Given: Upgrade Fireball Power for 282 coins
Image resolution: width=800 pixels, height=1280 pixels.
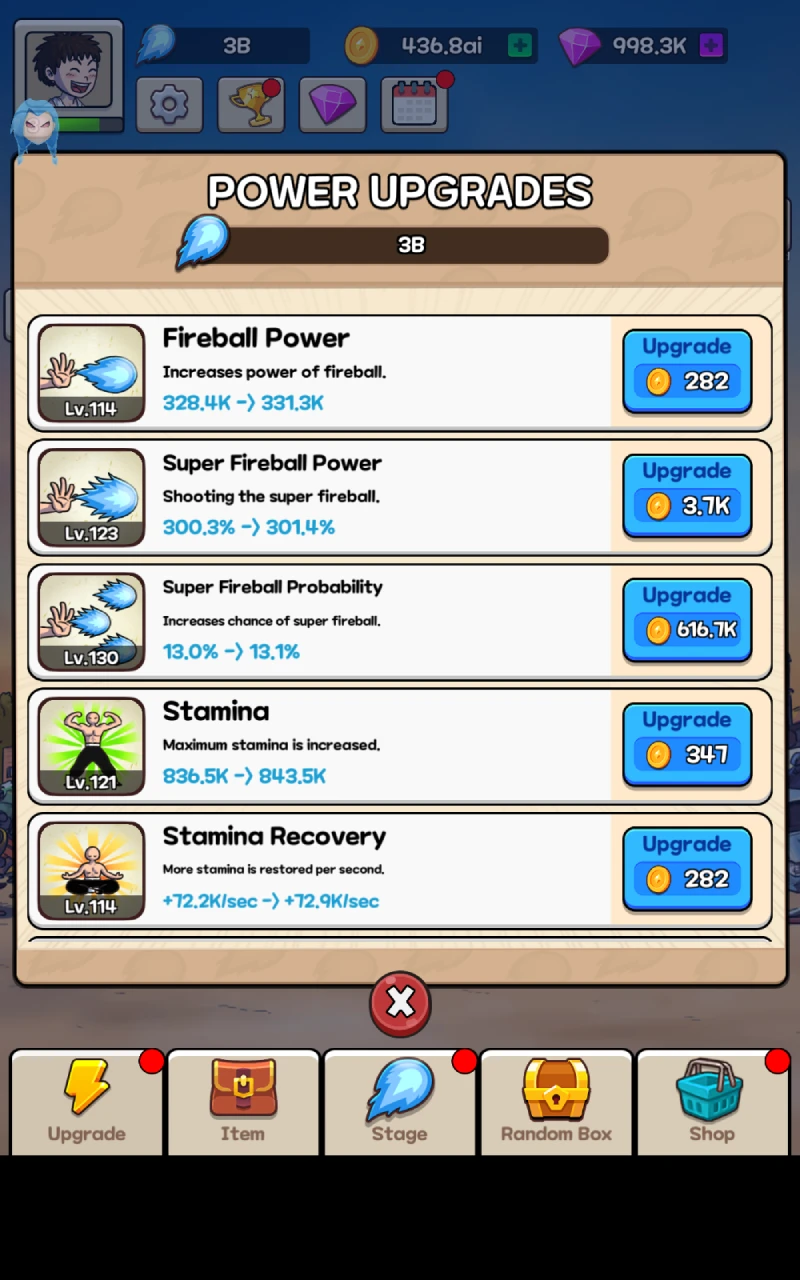Looking at the screenshot, I should pyautogui.click(x=687, y=370).
